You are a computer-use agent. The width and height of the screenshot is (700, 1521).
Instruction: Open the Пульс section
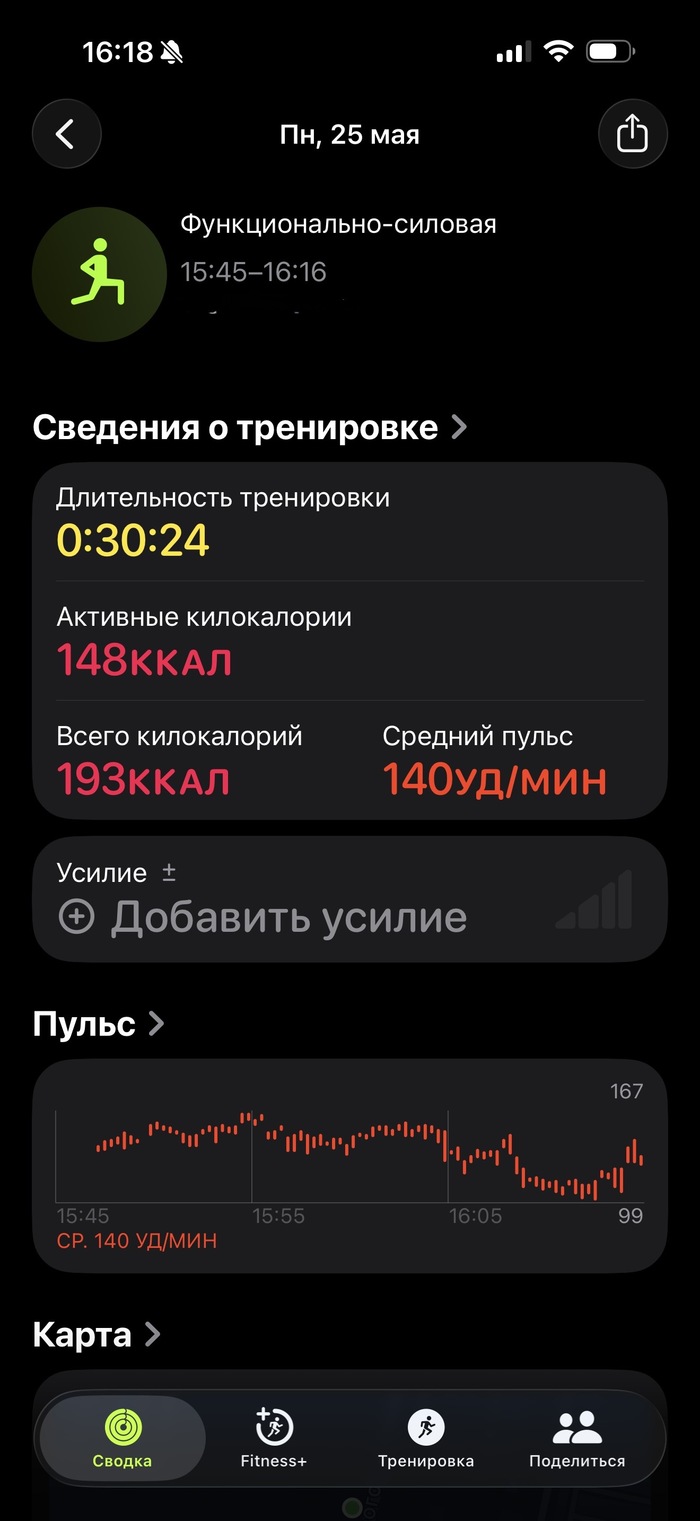(98, 1023)
